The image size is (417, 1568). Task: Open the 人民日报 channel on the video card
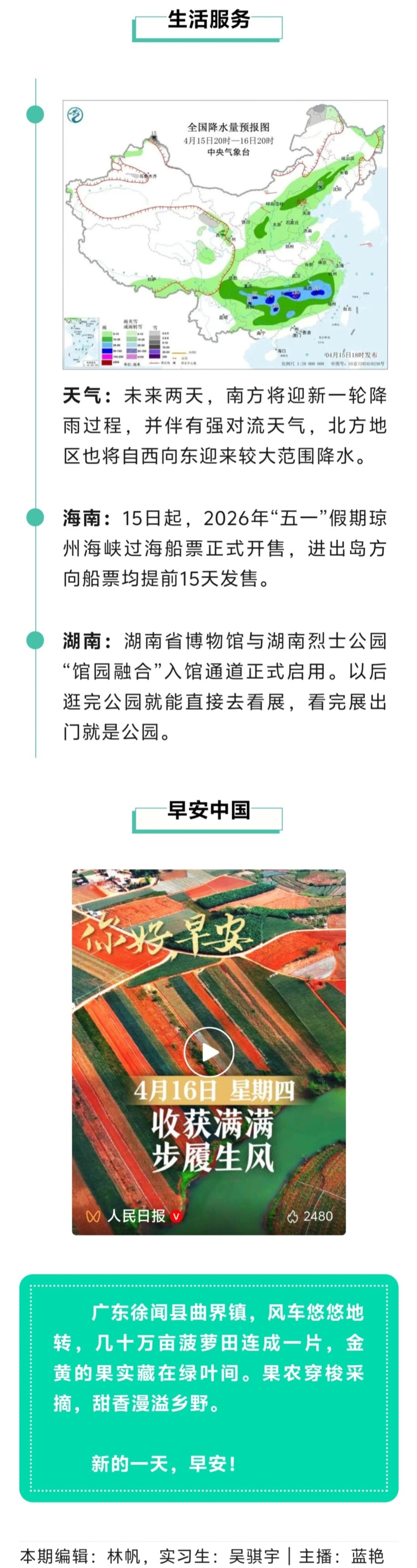point(135,1216)
